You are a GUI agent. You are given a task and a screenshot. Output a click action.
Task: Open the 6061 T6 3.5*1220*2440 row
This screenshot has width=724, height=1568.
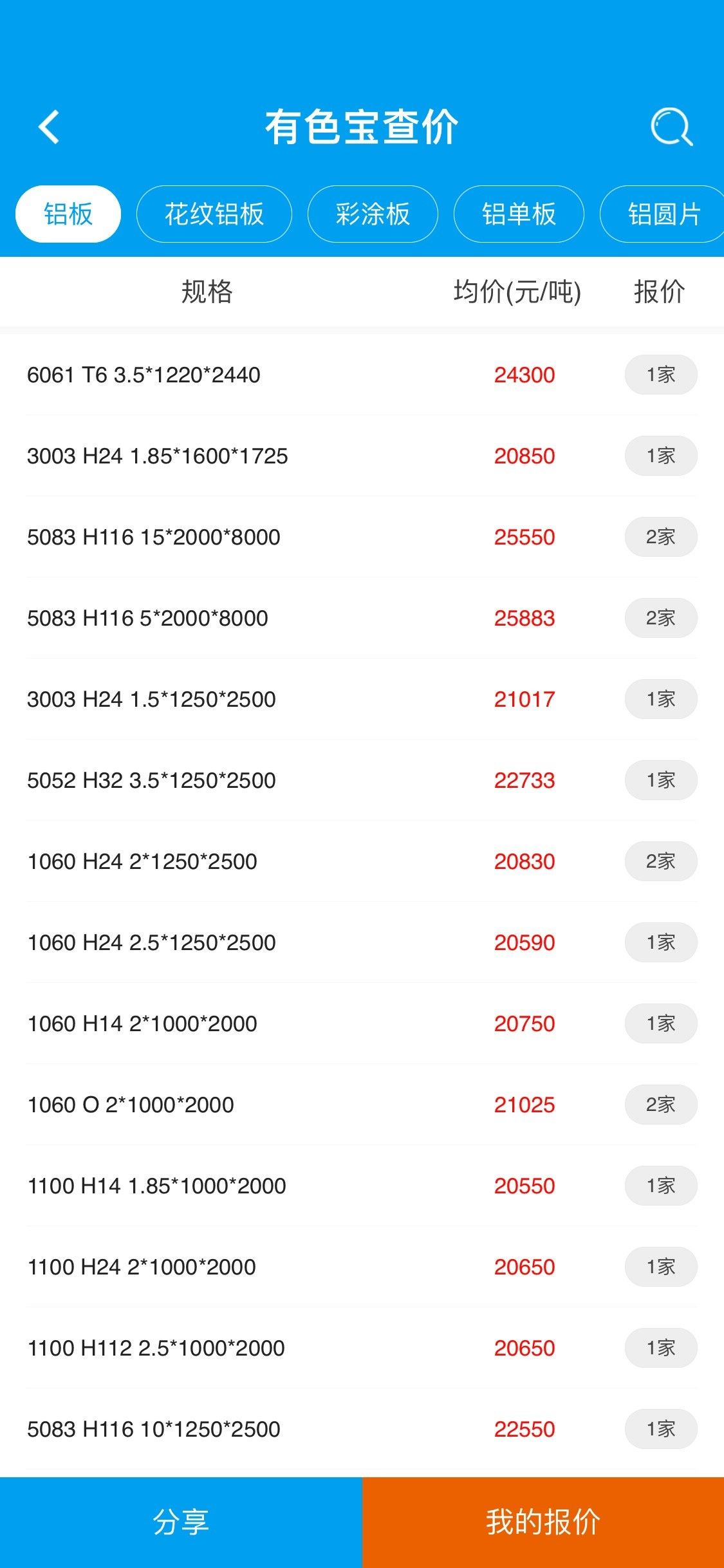point(362,375)
